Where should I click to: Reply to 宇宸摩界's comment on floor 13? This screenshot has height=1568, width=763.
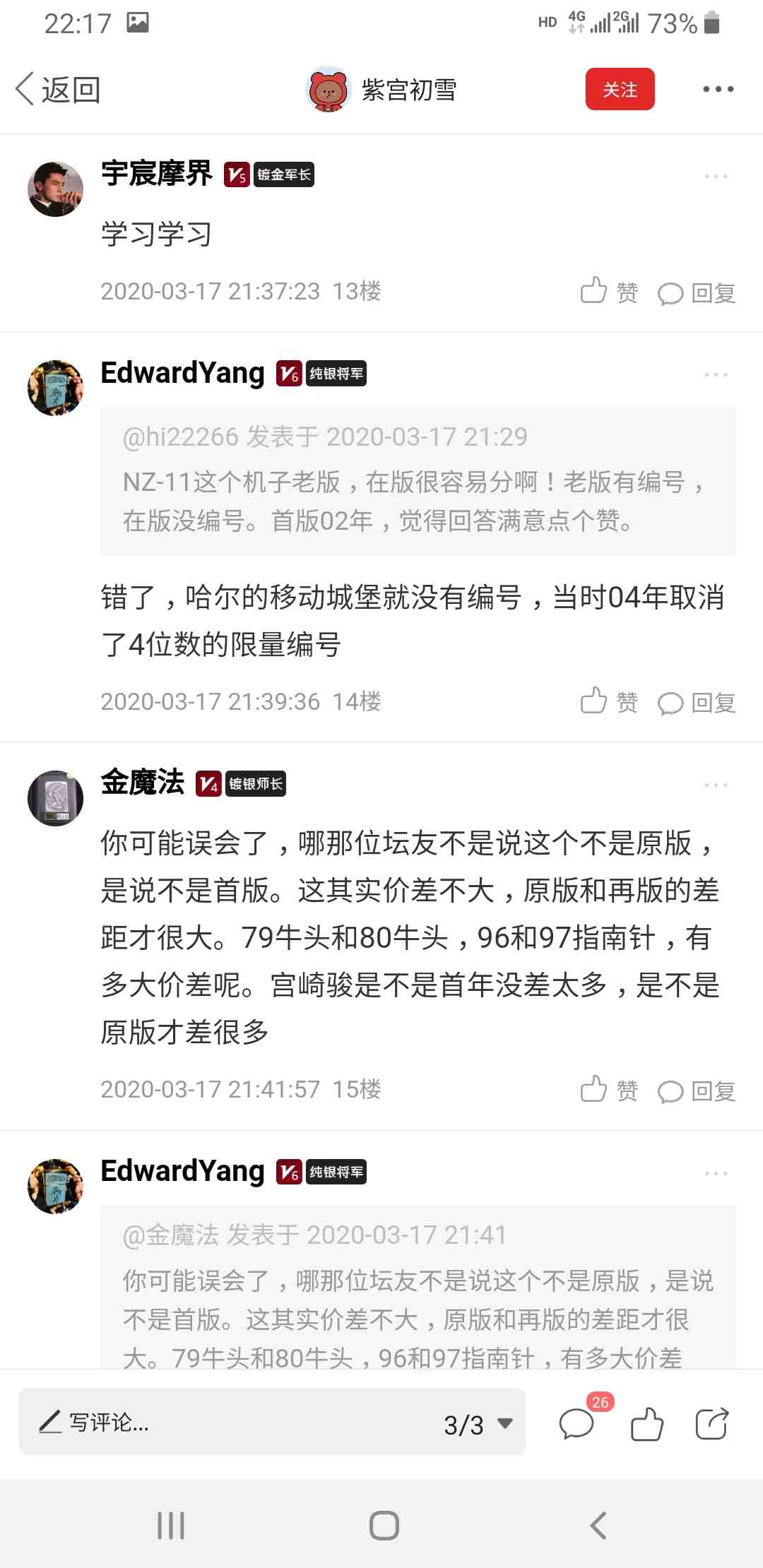[x=697, y=292]
